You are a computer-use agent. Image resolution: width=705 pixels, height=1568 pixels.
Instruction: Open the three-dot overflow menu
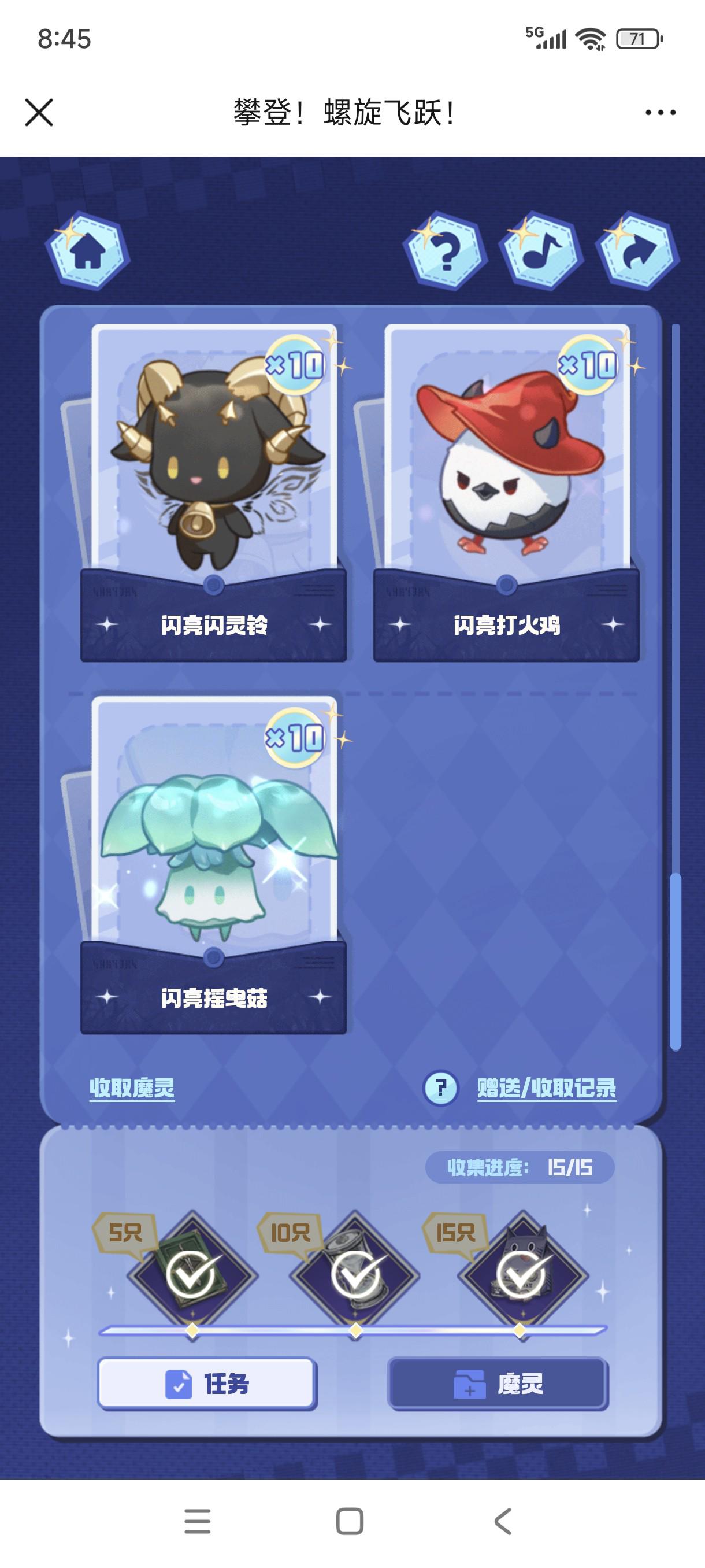tap(660, 113)
